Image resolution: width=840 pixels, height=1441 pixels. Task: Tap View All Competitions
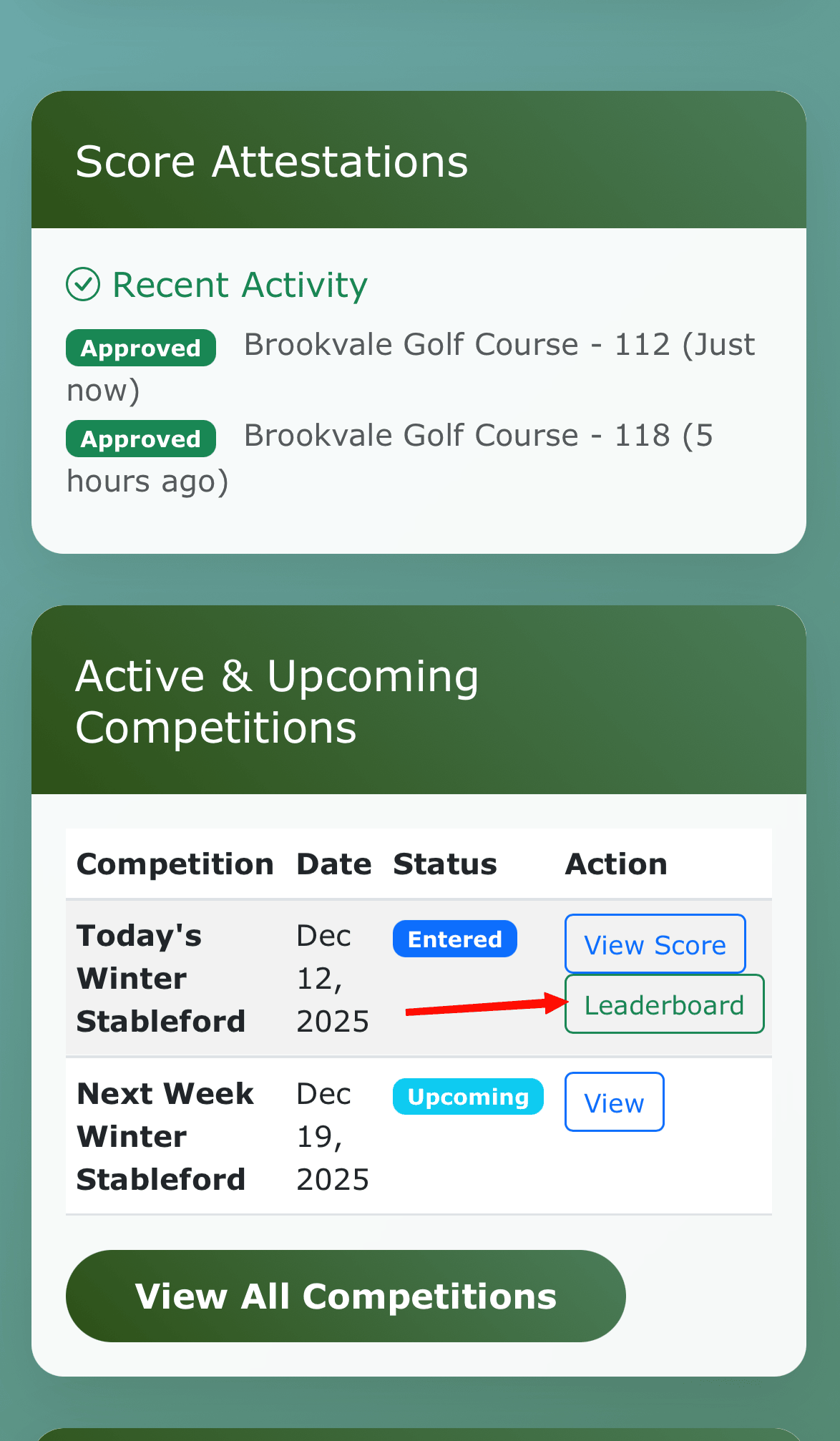point(346,1296)
